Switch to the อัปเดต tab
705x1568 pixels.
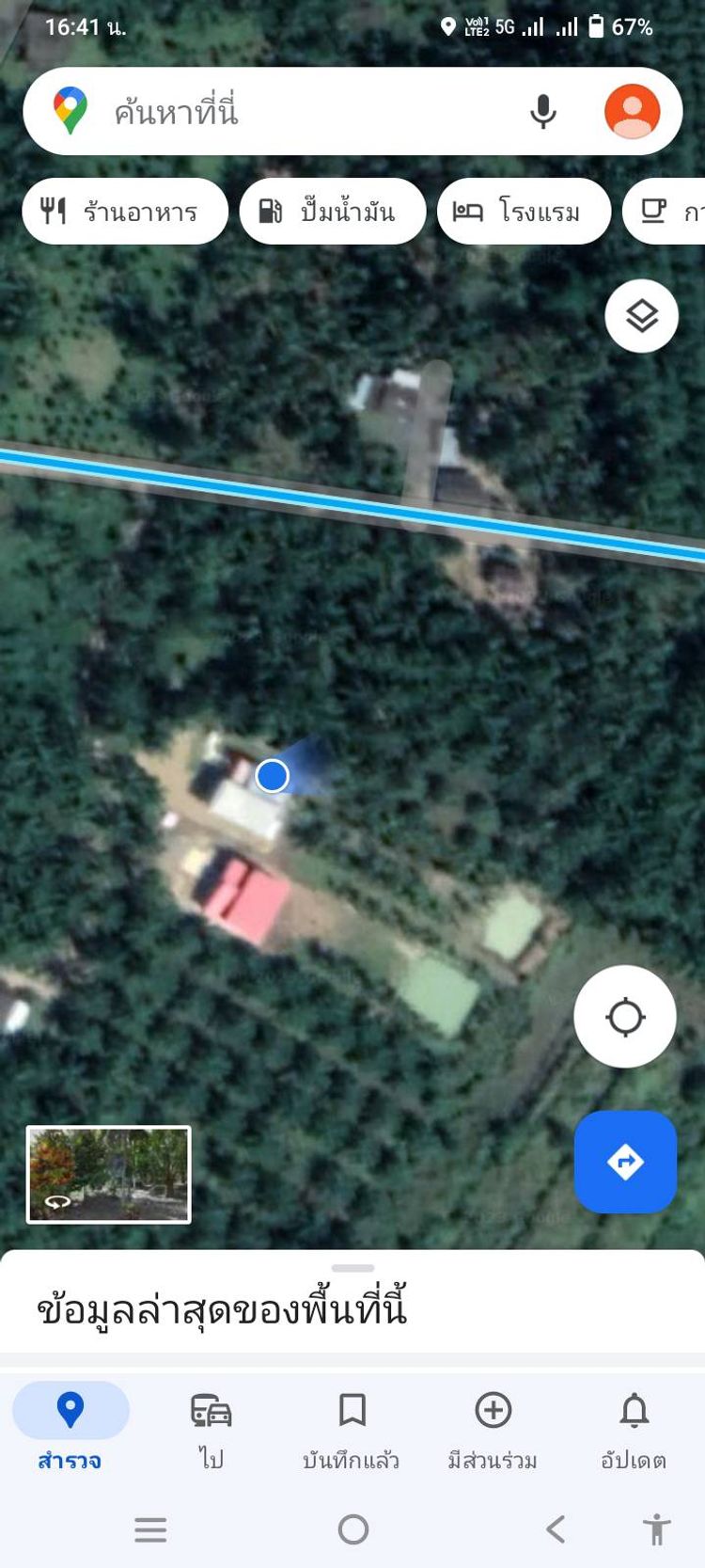coord(634,1426)
